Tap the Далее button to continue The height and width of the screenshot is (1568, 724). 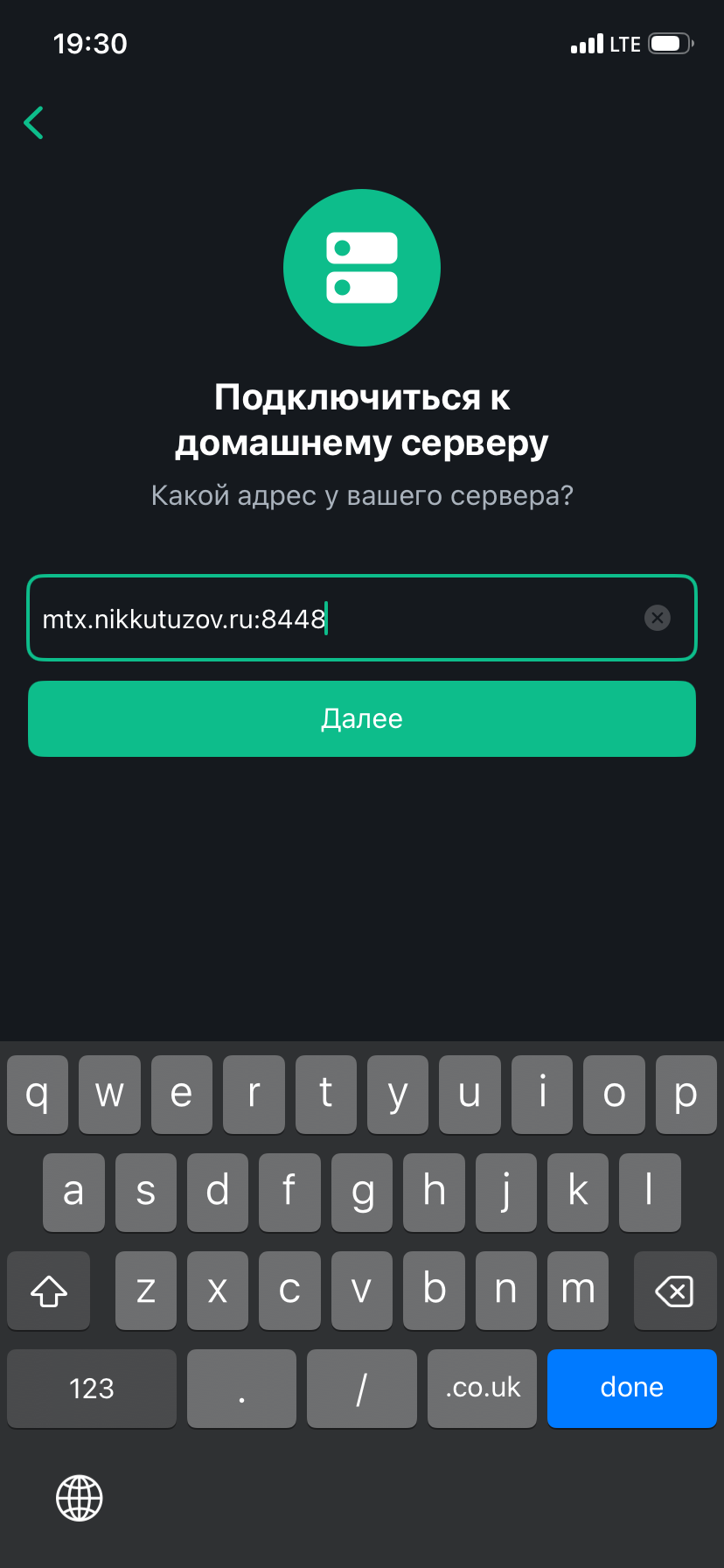[362, 718]
